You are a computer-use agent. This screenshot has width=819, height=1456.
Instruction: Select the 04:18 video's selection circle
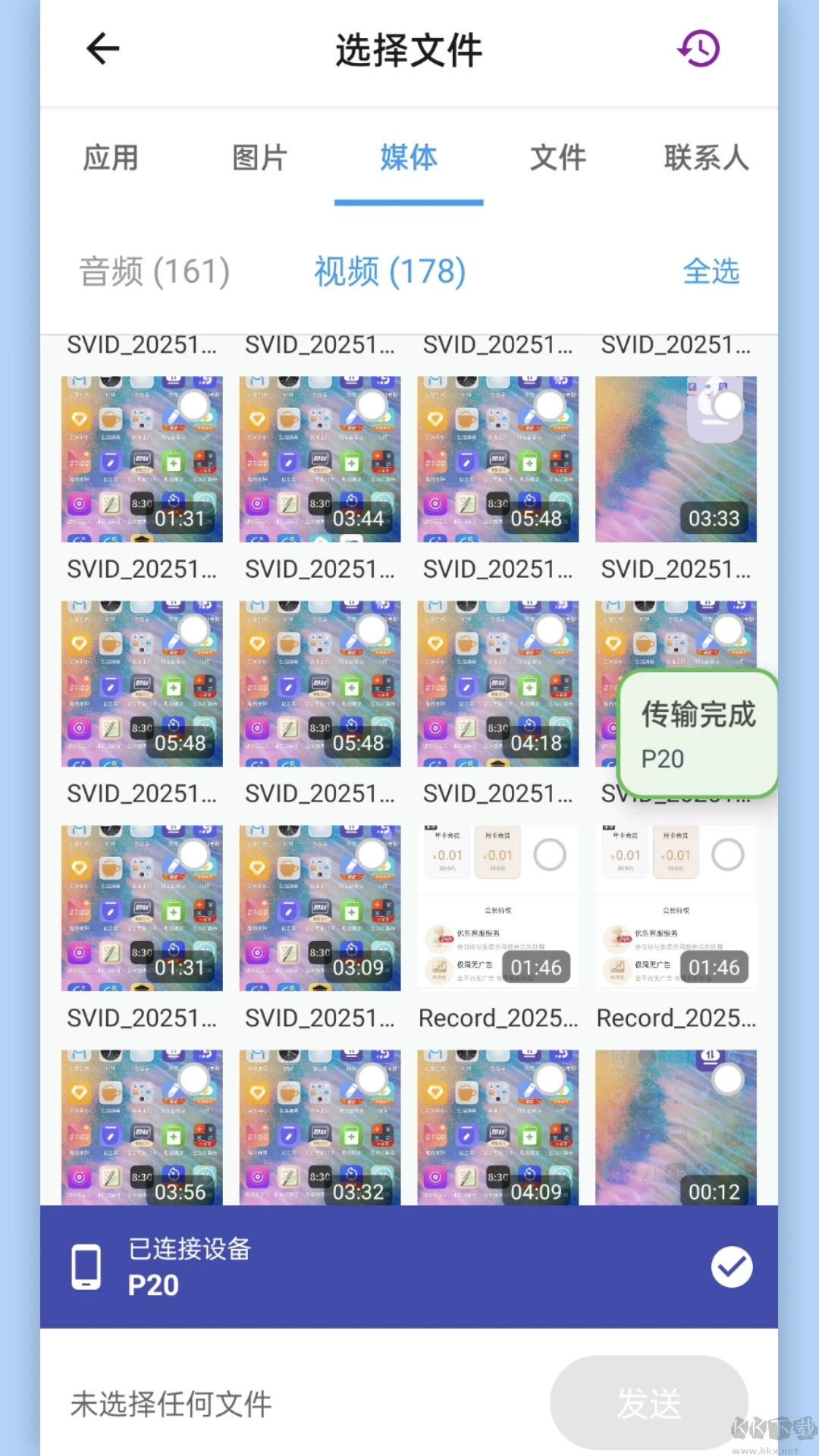tap(548, 631)
